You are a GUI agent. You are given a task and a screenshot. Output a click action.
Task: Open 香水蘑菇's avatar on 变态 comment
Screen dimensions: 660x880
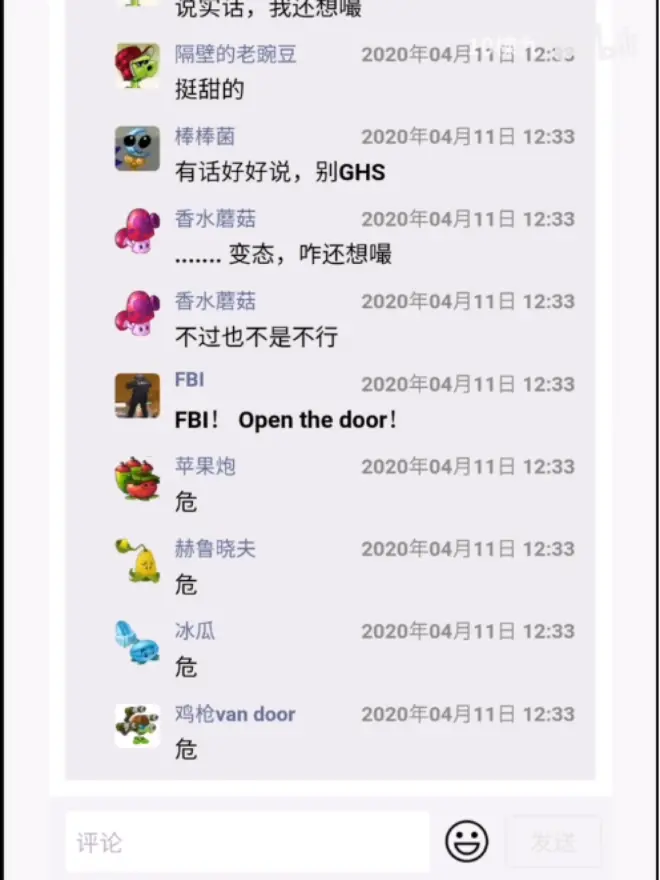(x=137, y=231)
